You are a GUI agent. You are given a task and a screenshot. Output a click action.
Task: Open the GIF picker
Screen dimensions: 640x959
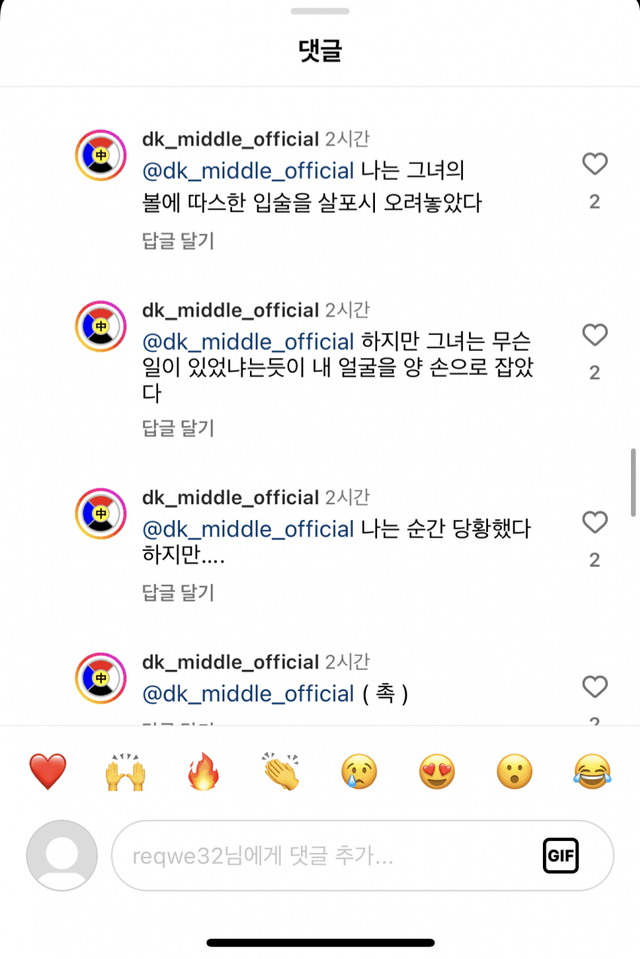pos(561,856)
